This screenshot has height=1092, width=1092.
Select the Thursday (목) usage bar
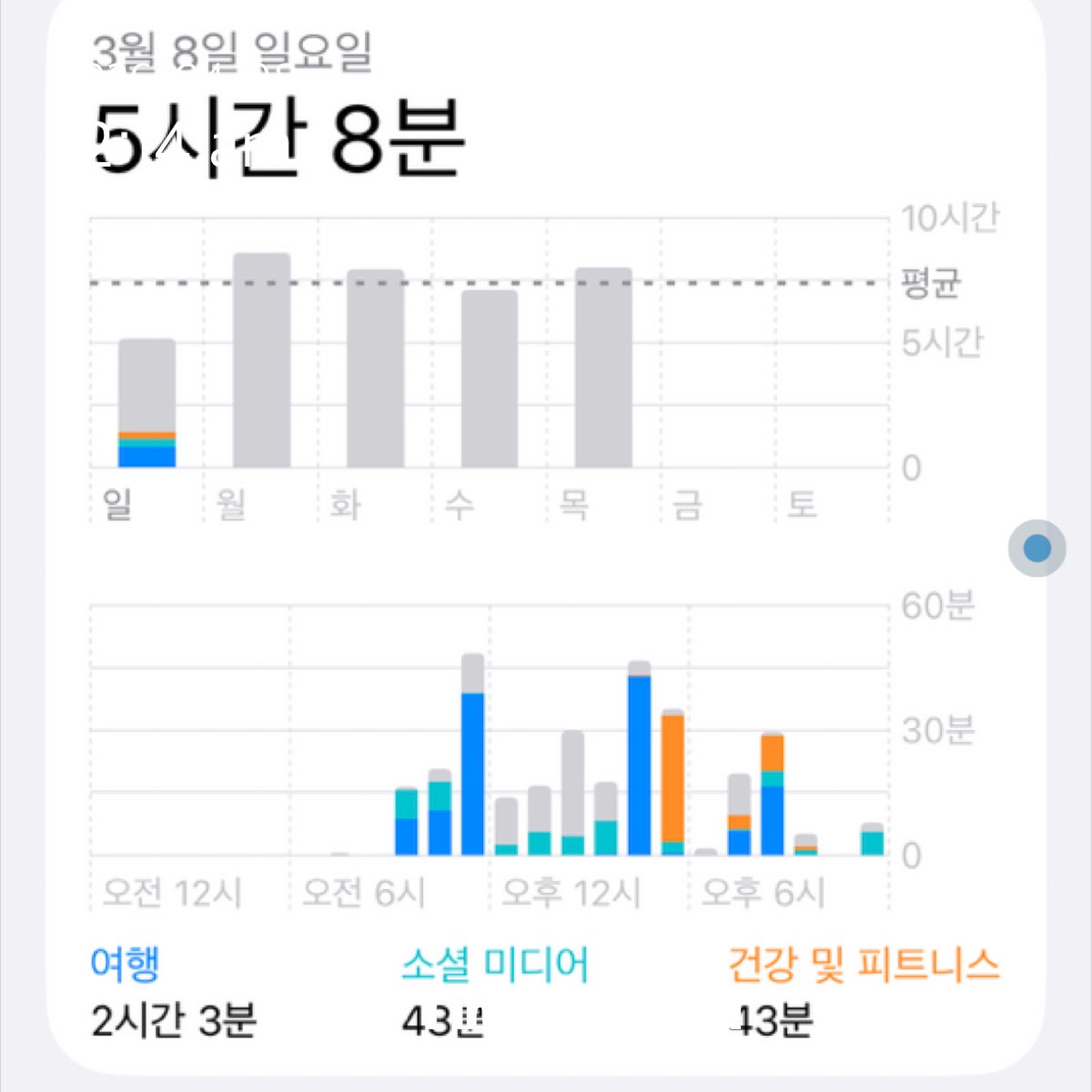pyautogui.click(x=603, y=368)
